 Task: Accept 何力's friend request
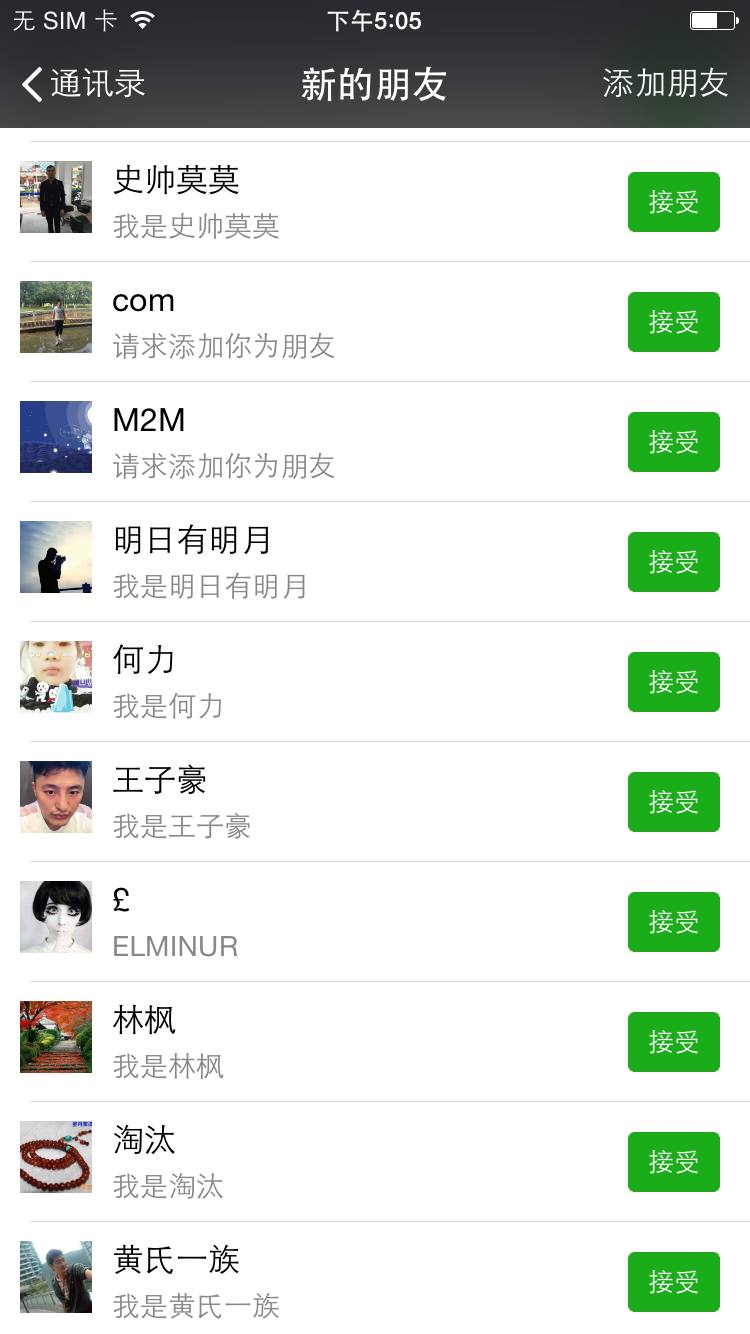[x=673, y=682]
